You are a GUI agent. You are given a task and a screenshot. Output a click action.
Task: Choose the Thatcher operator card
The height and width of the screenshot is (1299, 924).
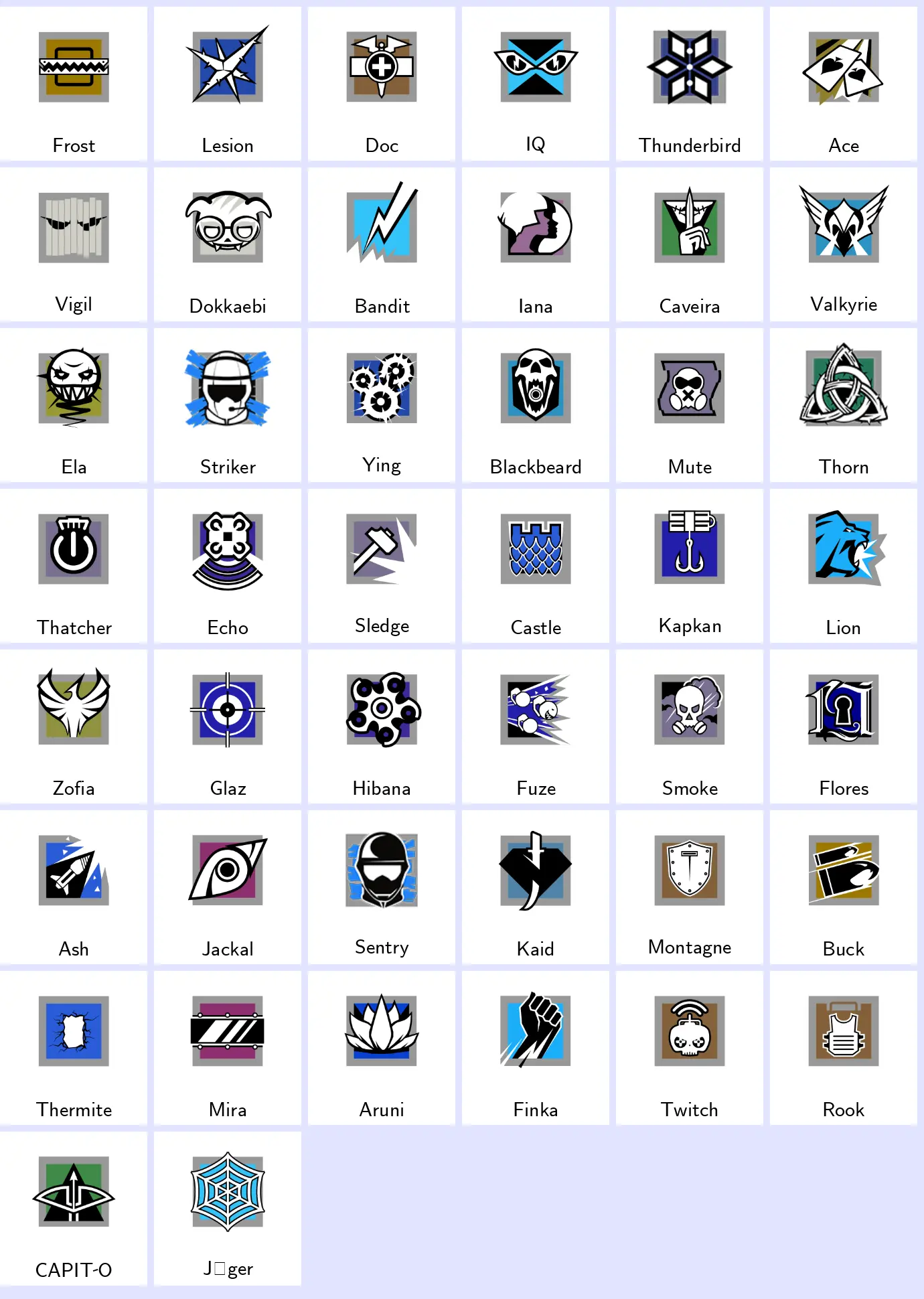point(74,566)
